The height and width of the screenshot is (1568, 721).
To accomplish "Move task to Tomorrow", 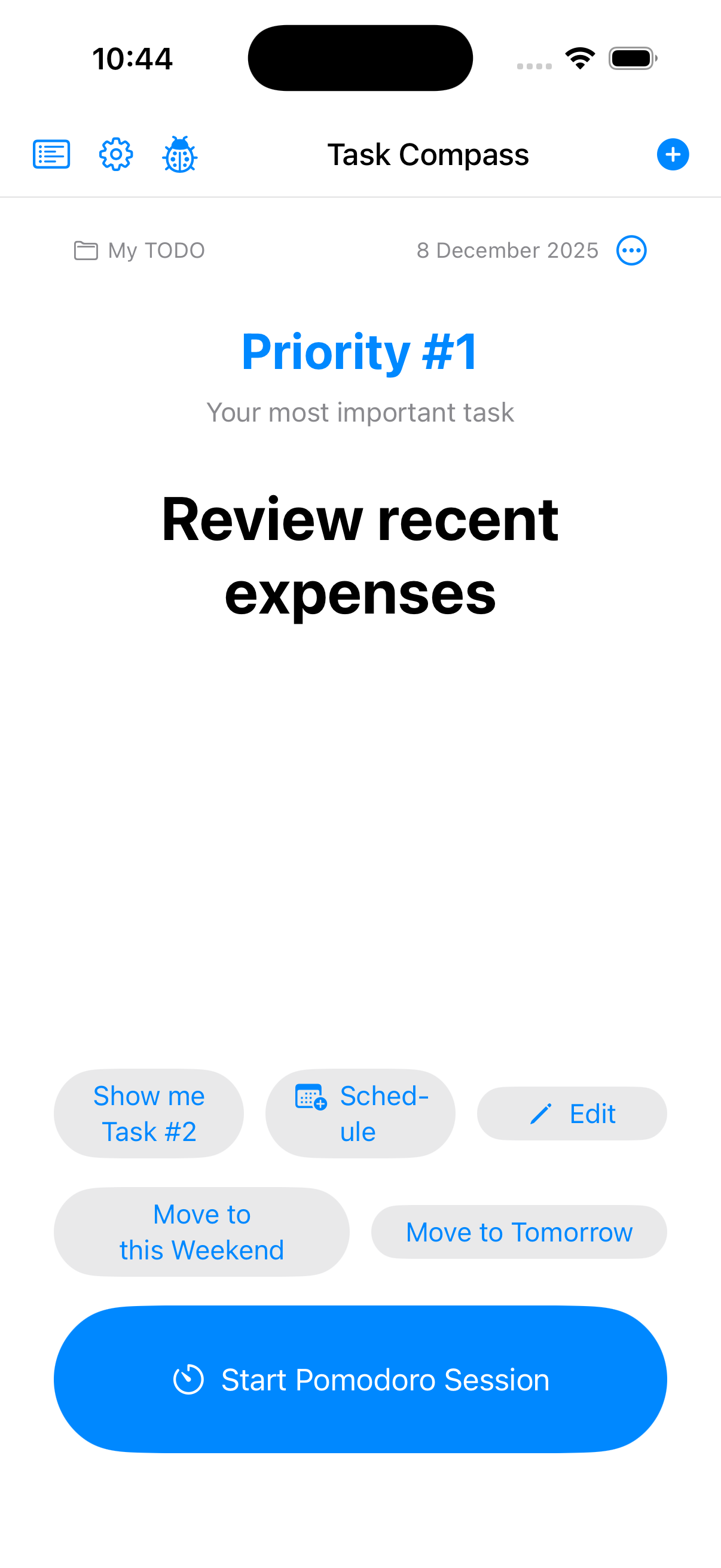I will [518, 1231].
